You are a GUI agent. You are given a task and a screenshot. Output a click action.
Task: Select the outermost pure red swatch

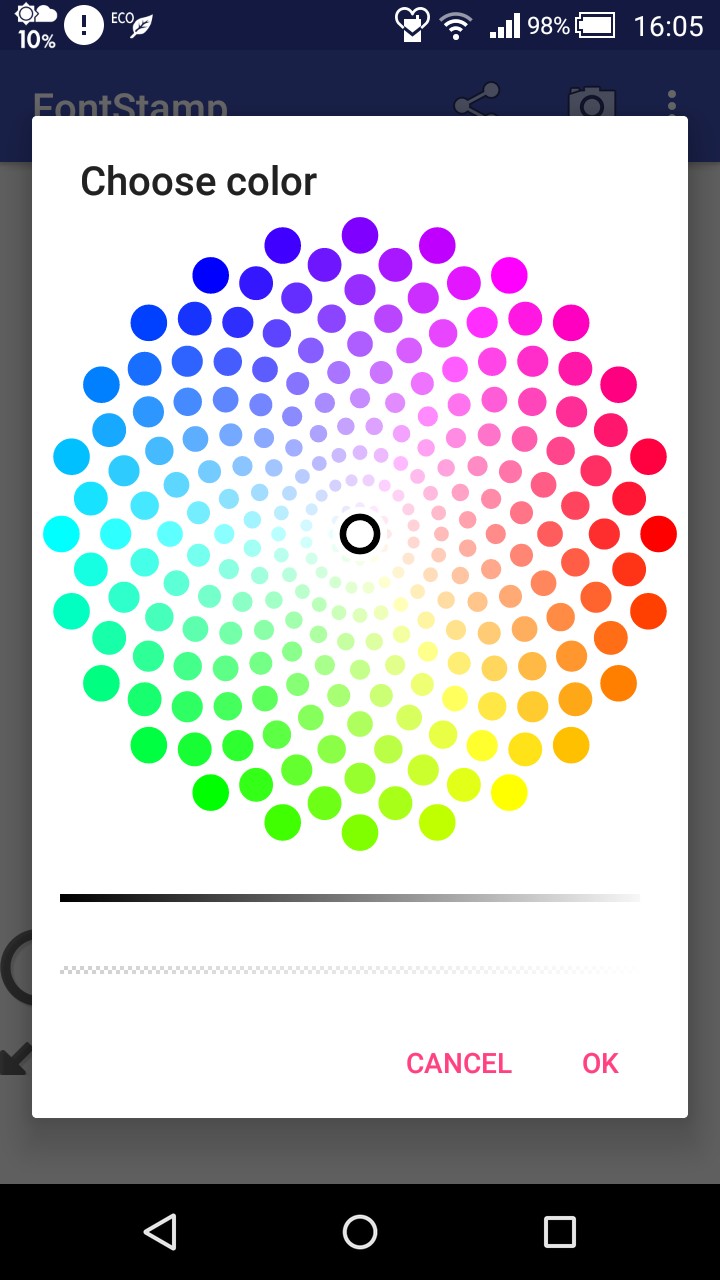[658, 534]
